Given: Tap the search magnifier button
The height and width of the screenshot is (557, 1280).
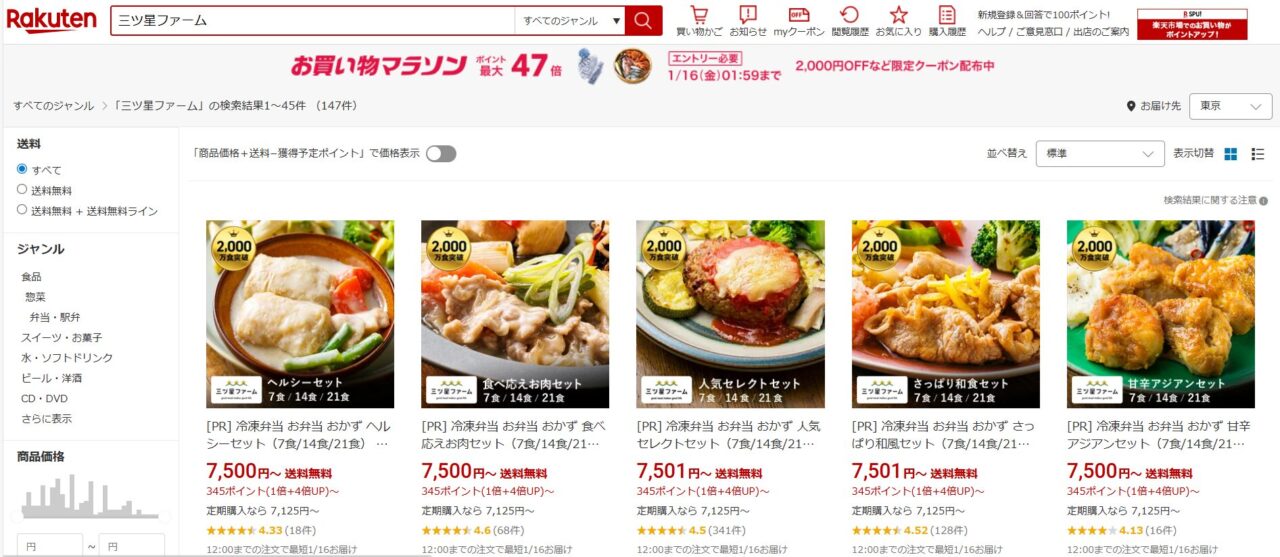Looking at the screenshot, I should tap(643, 21).
